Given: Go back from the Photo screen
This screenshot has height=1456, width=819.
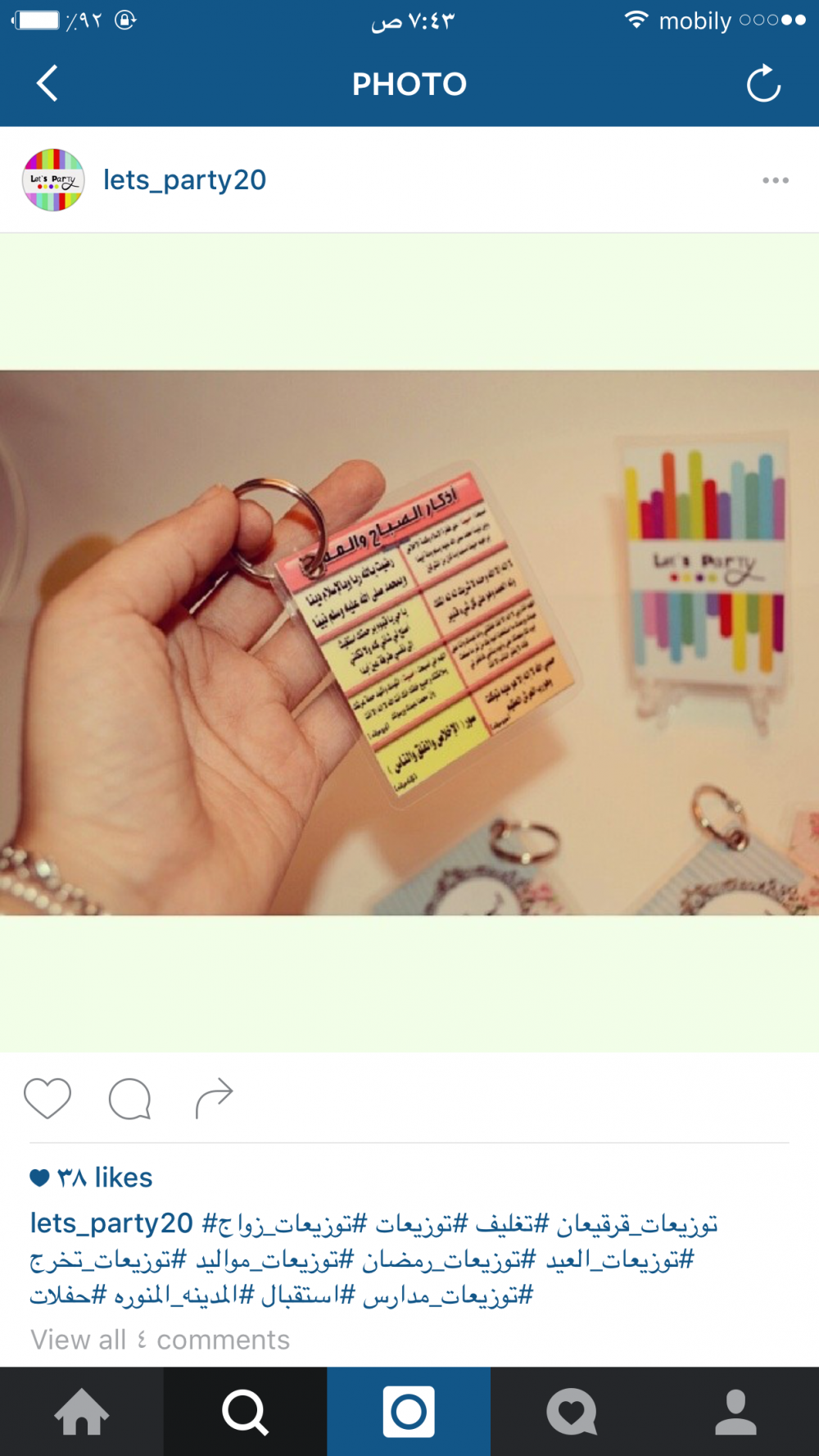Looking at the screenshot, I should [x=48, y=84].
